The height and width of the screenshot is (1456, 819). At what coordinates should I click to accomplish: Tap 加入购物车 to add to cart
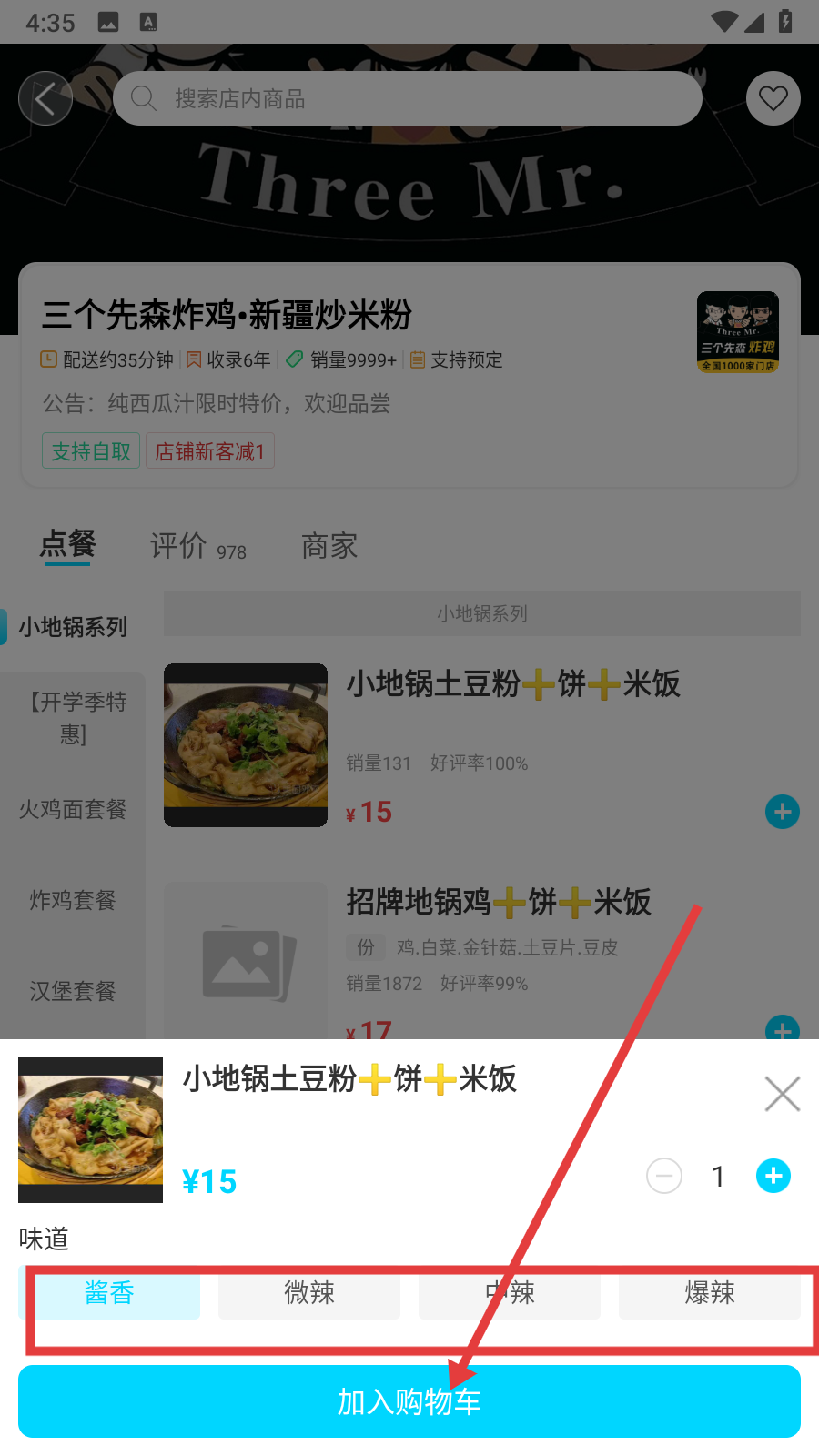[409, 1401]
